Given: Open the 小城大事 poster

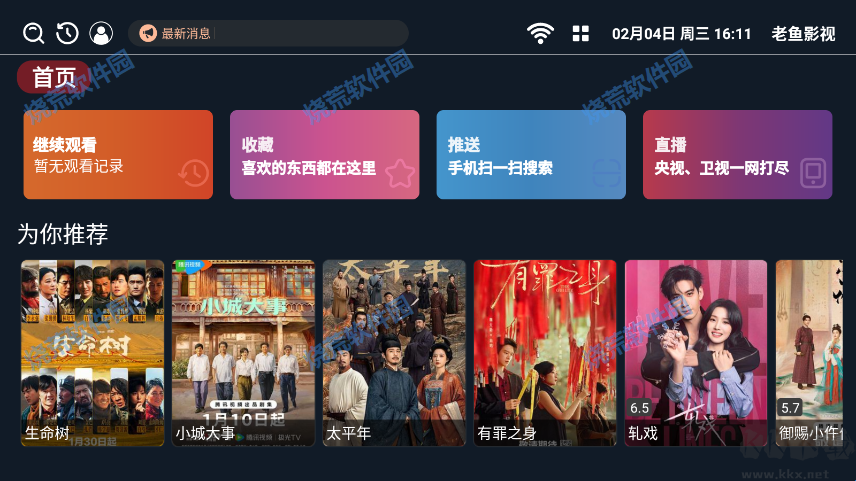Looking at the screenshot, I should click(243, 352).
